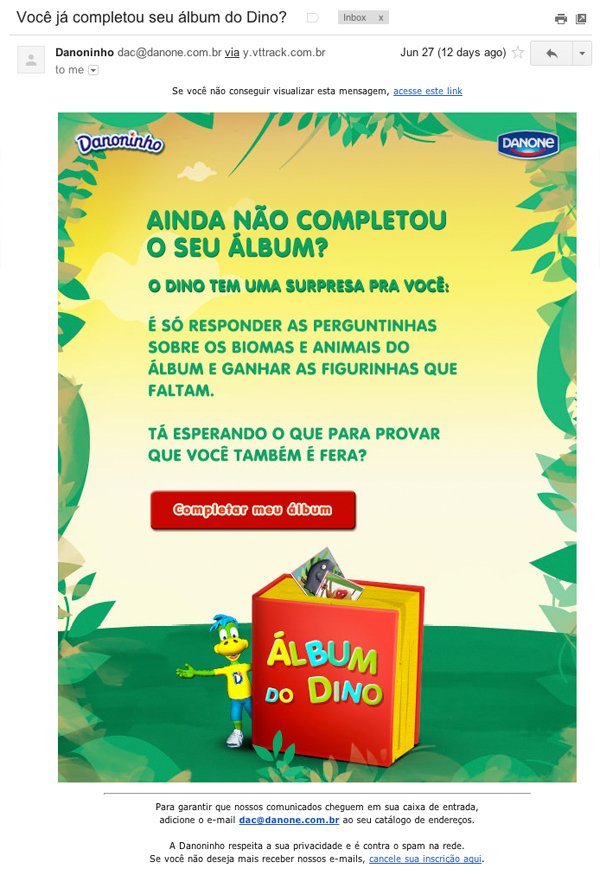Screen dimensions: 600x875
Task: Follow "cancele sua inscrição aqui" unsubscribe link
Action: (x=426, y=859)
